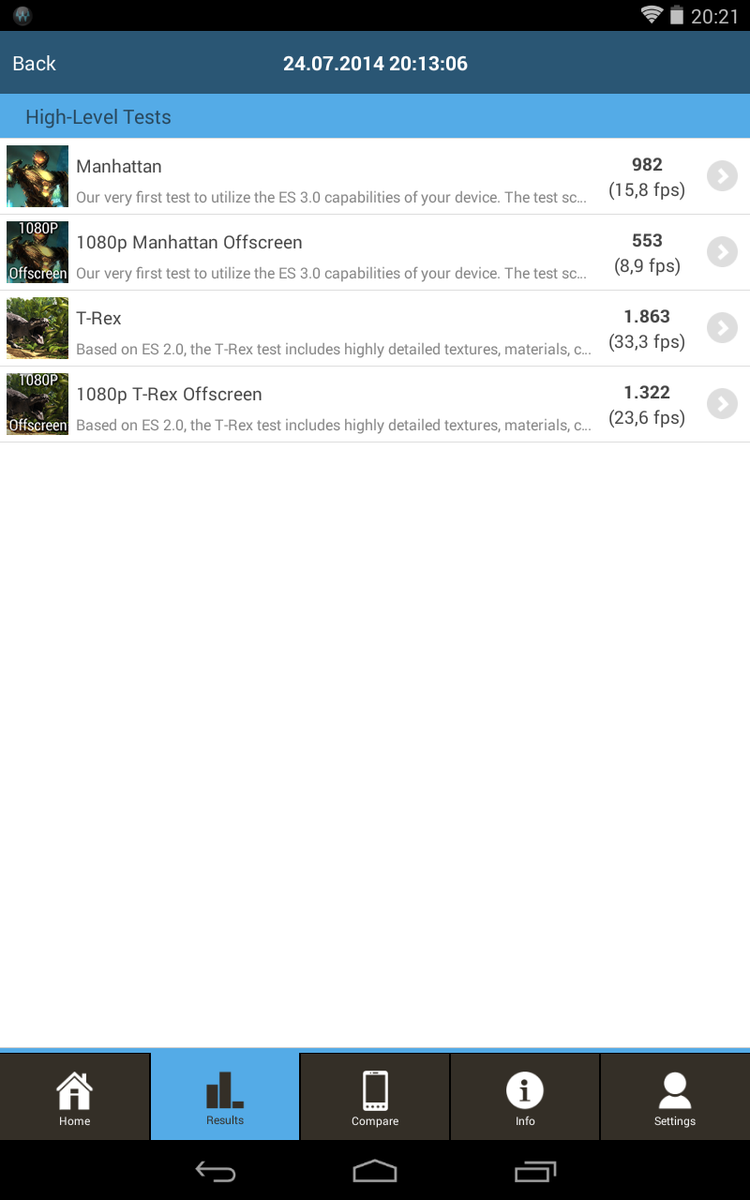Switch to the Compare tab
Viewport: 750px width, 1200px height.
click(375, 1097)
